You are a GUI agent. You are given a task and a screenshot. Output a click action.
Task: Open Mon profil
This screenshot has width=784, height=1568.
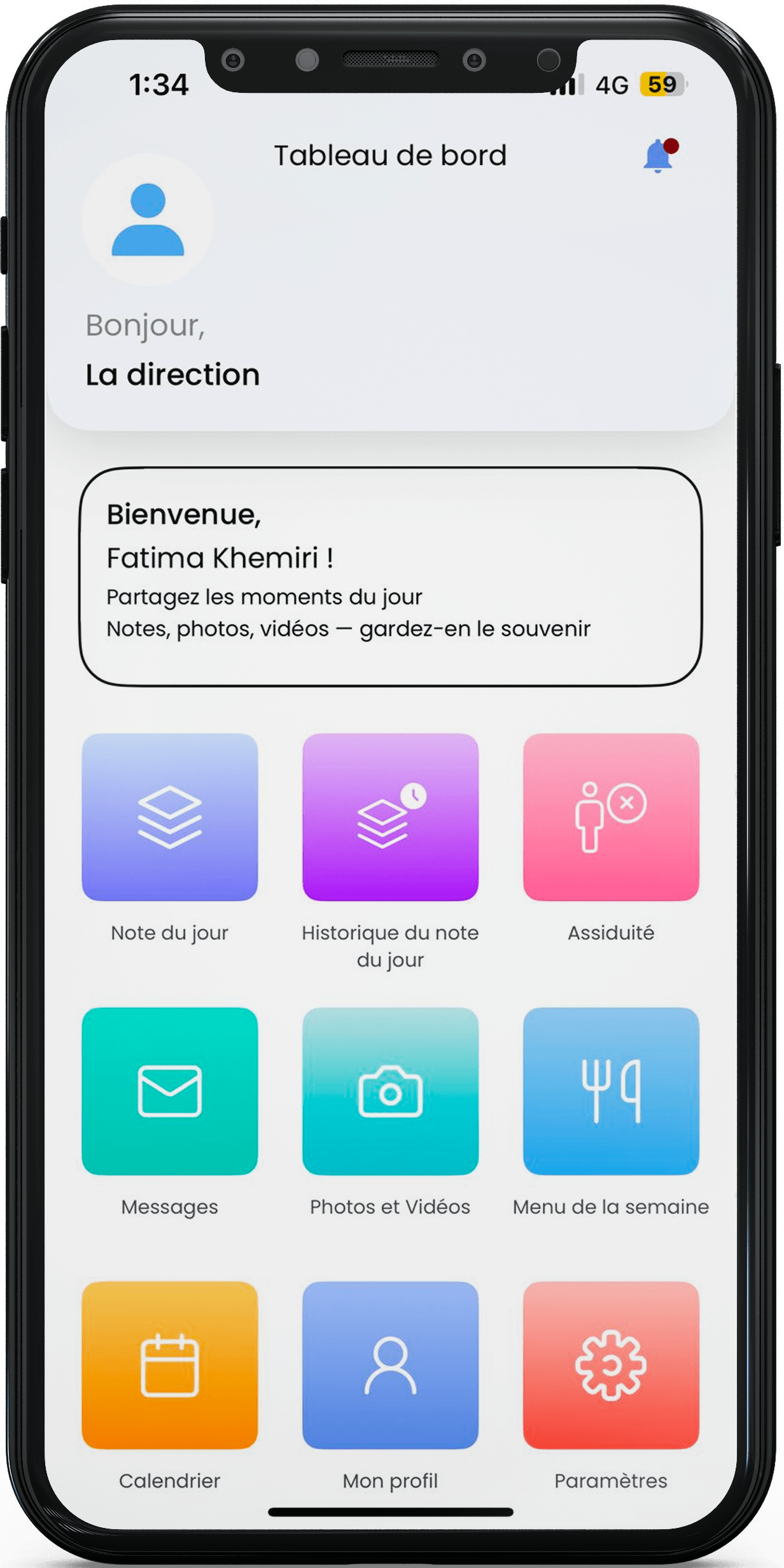point(390,1365)
